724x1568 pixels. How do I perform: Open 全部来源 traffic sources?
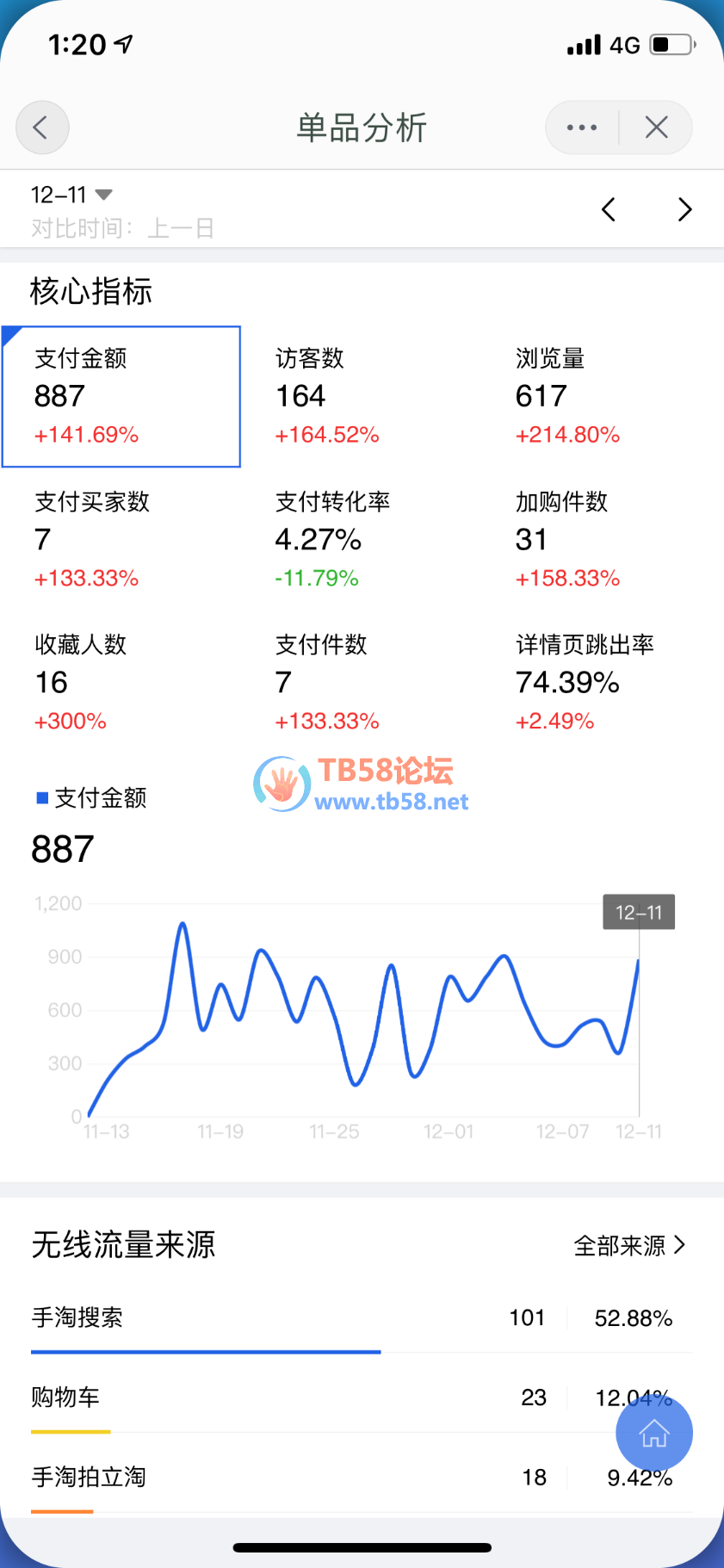pyautogui.click(x=629, y=1245)
